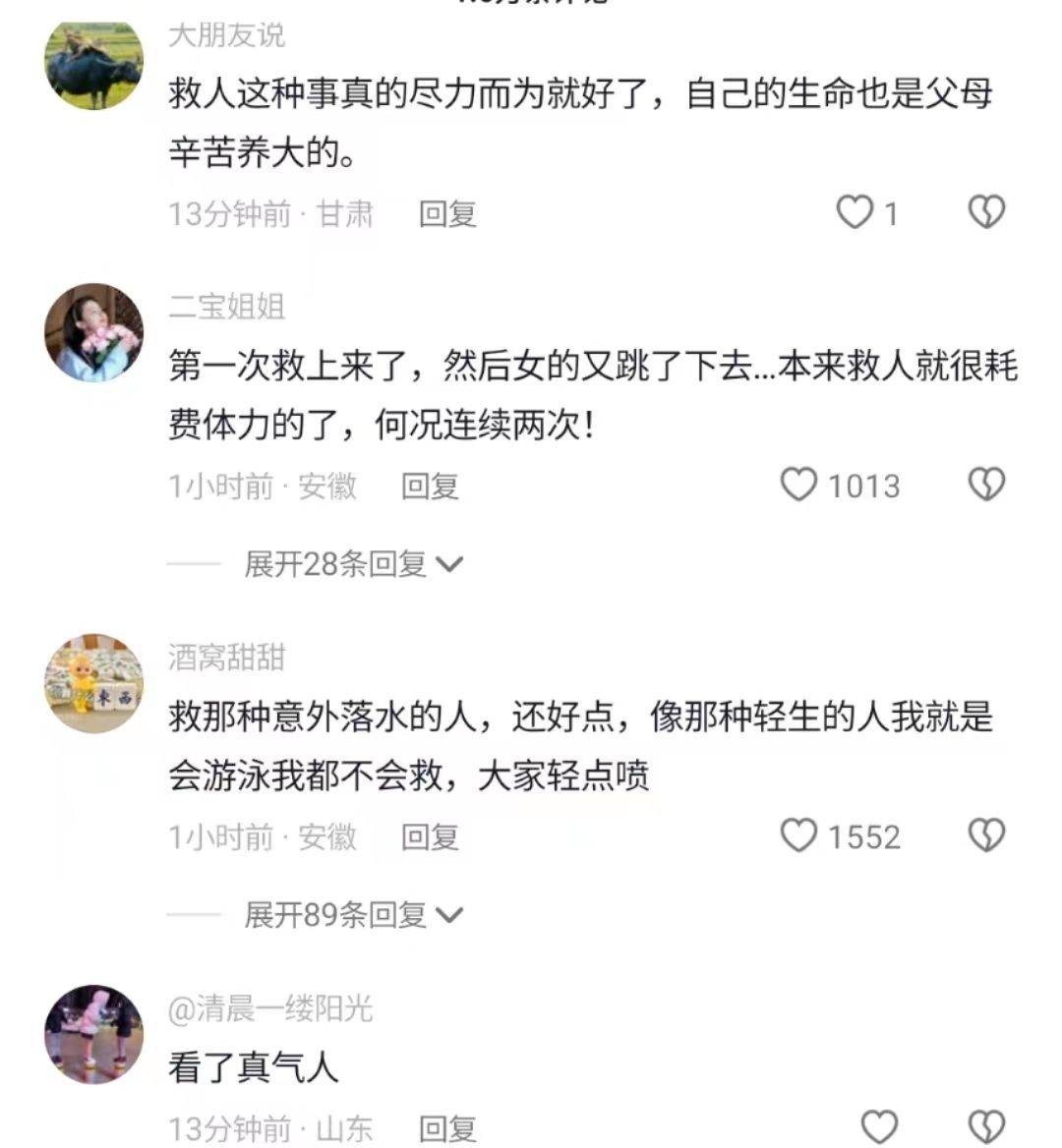Open 二宝姐姐's profile avatar

(94, 332)
